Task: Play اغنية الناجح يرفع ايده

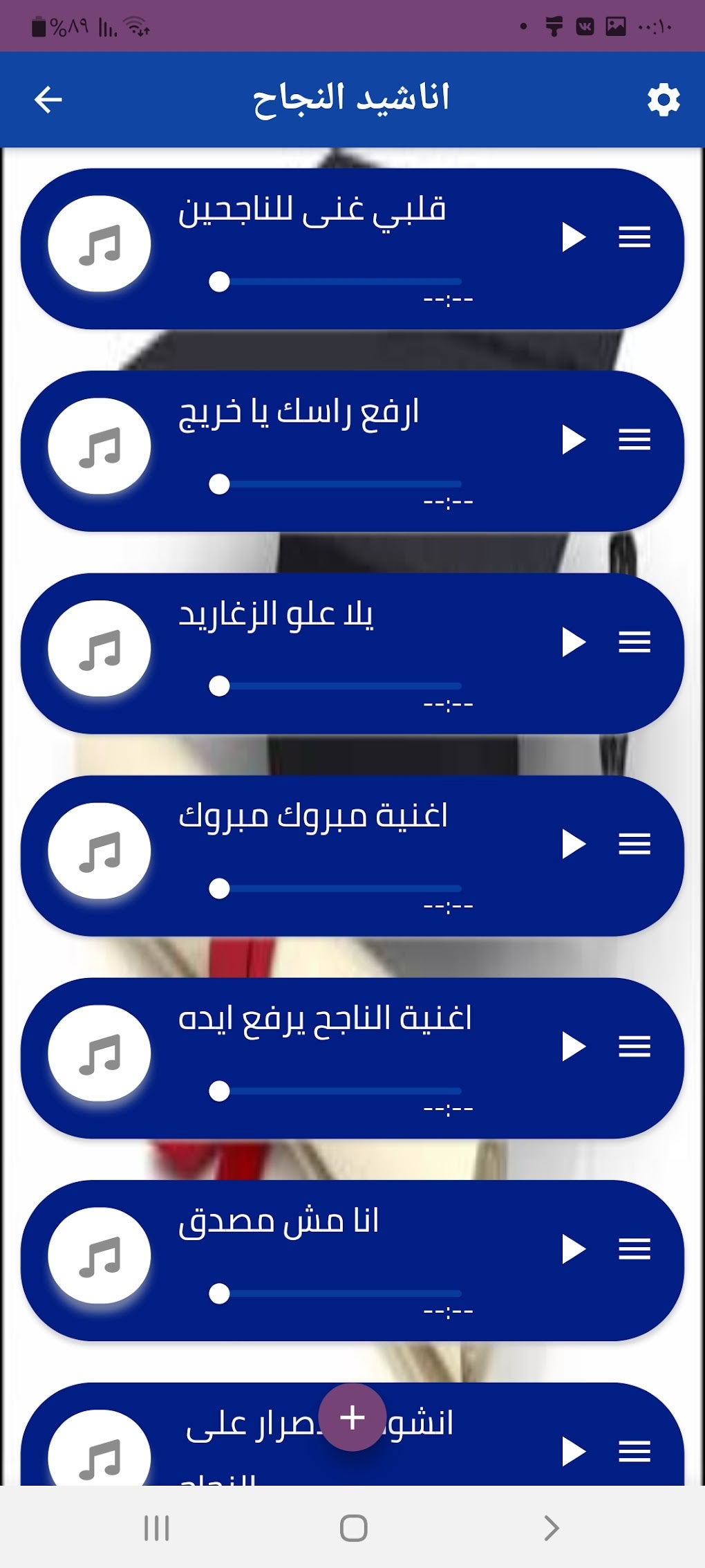Action: [x=573, y=1046]
